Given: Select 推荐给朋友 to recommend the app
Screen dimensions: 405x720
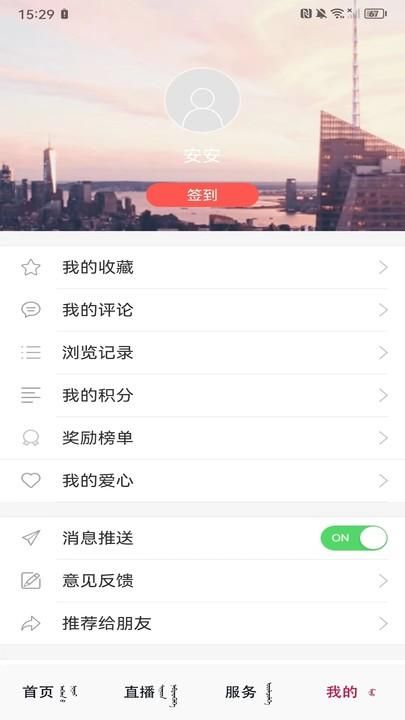Looking at the screenshot, I should coord(202,624).
